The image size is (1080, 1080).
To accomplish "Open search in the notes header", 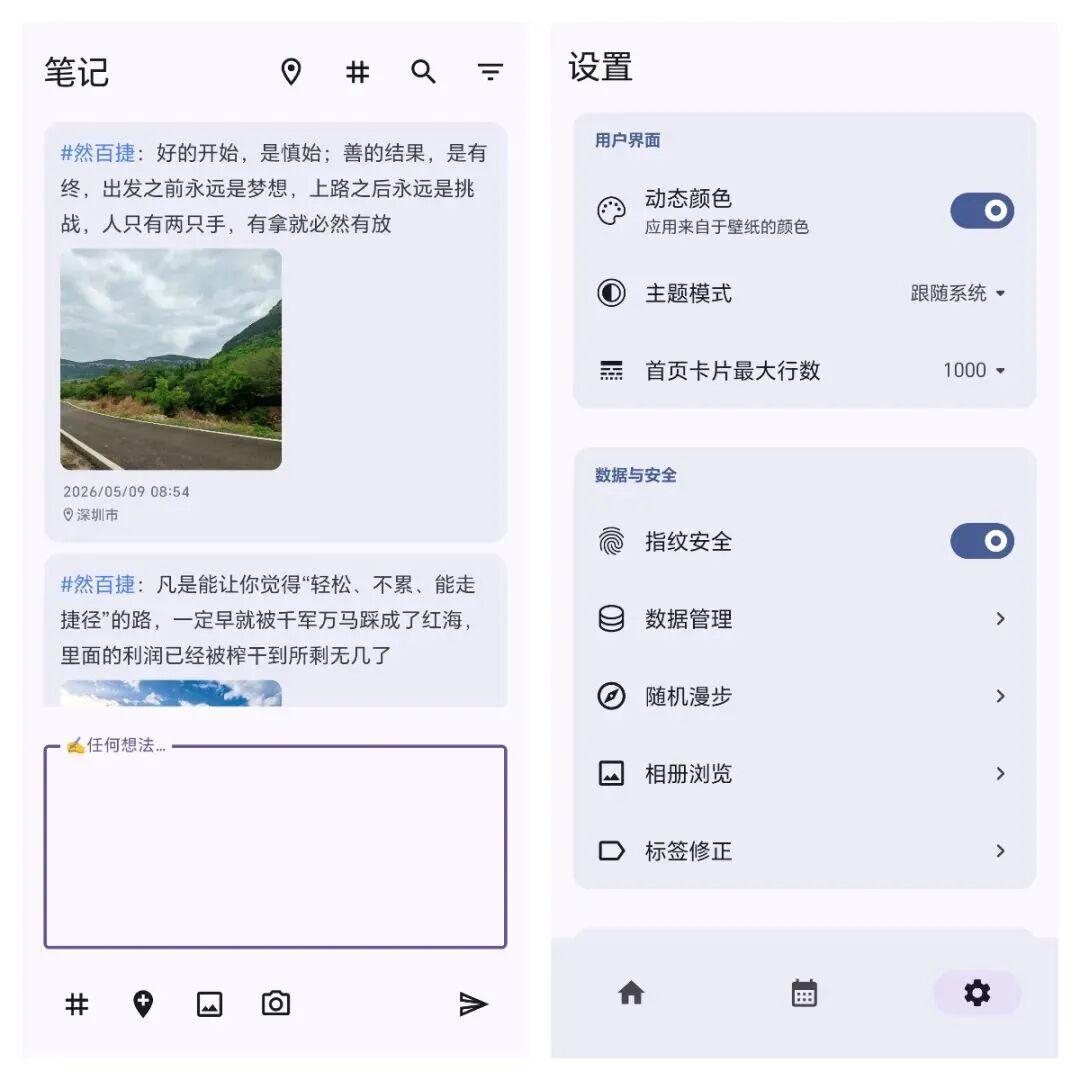I will tap(423, 71).
